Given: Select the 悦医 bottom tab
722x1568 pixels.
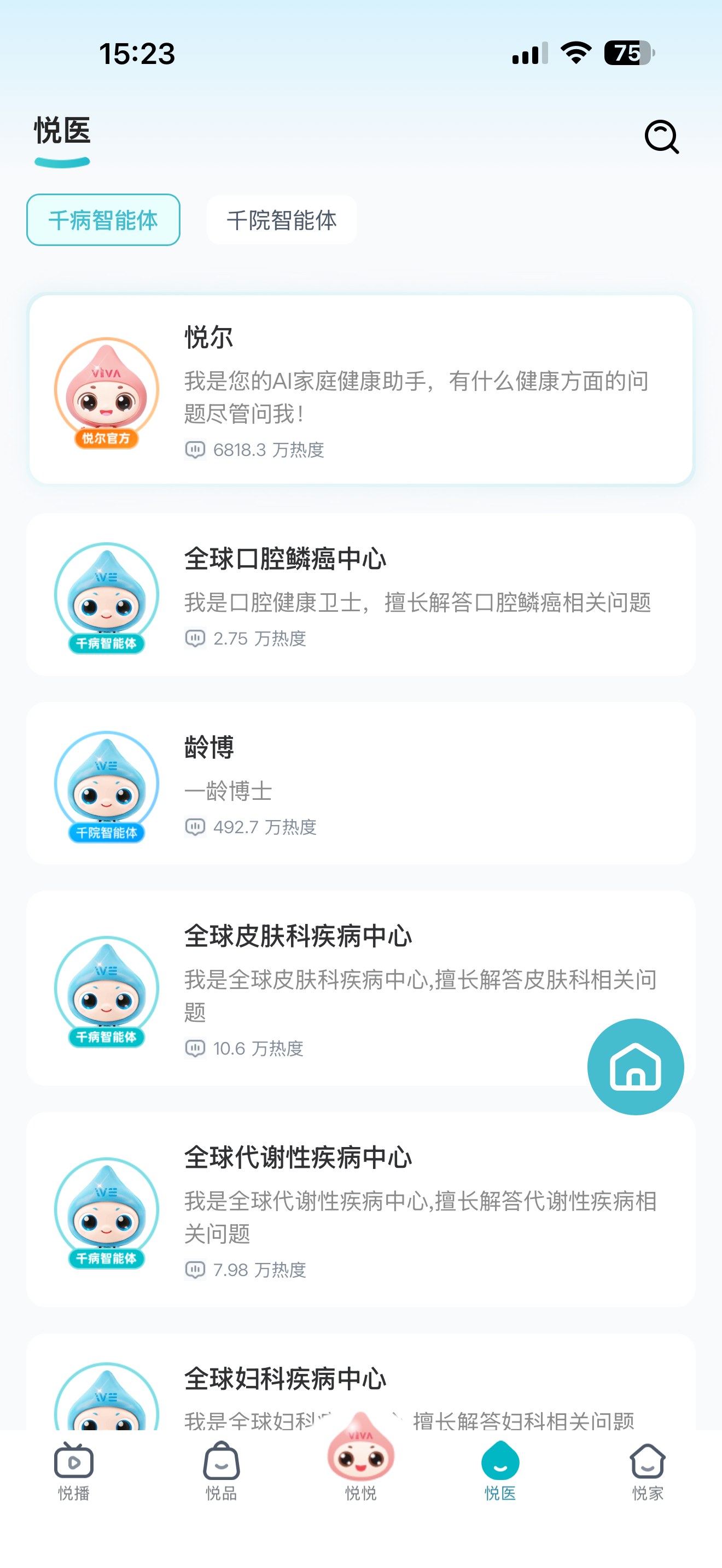Looking at the screenshot, I should point(500,1471).
